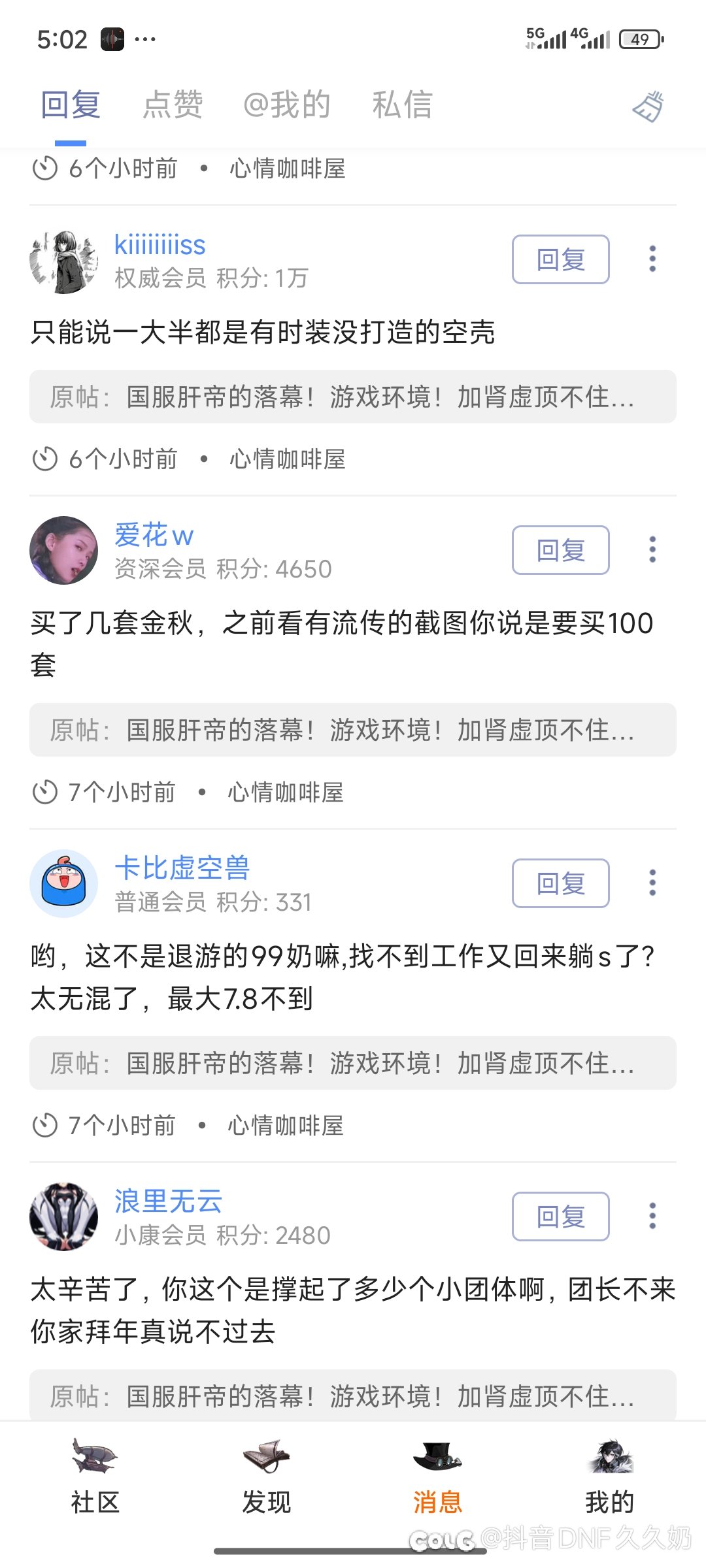706x1568 pixels.
Task: Open the @我的 tab
Action: (x=286, y=105)
